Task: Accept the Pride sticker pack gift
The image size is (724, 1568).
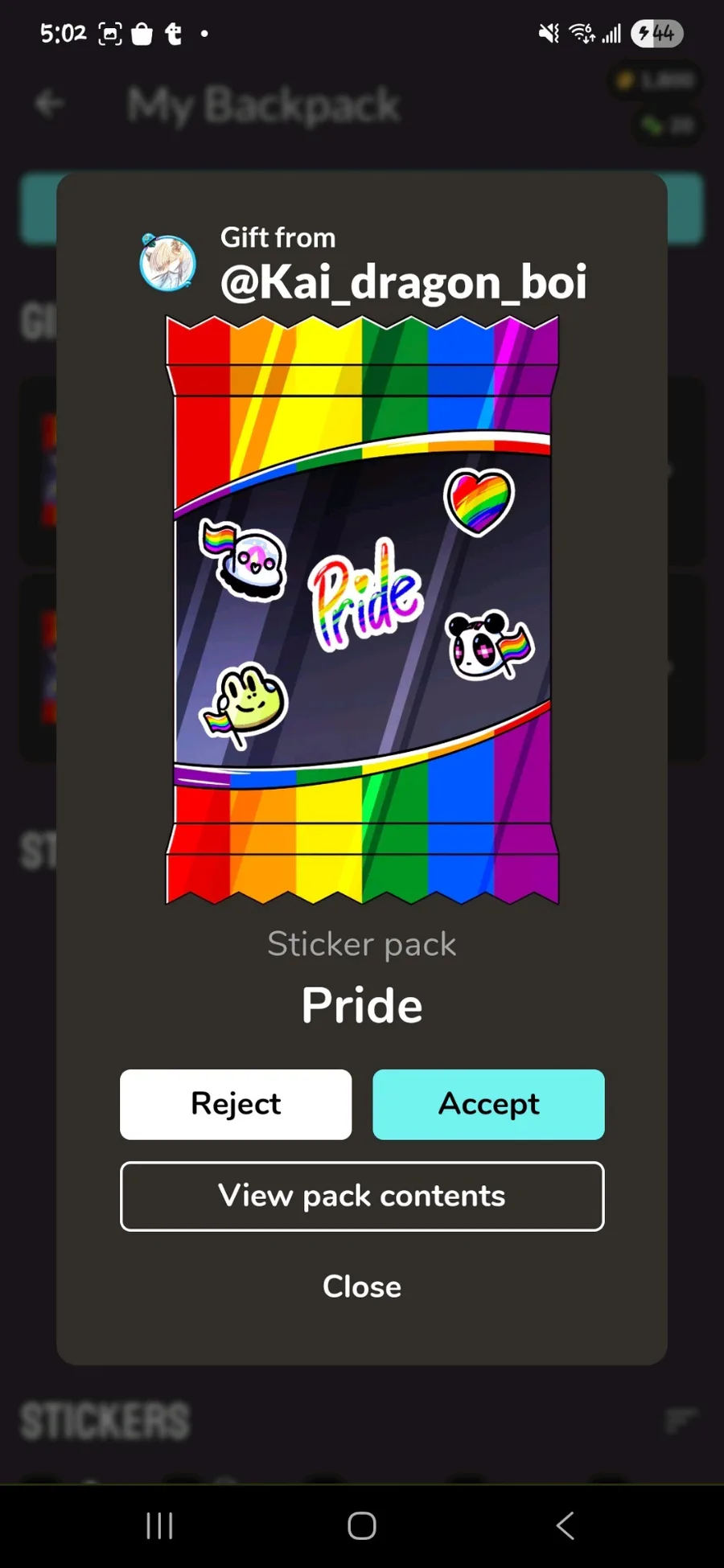Action: coord(488,1104)
